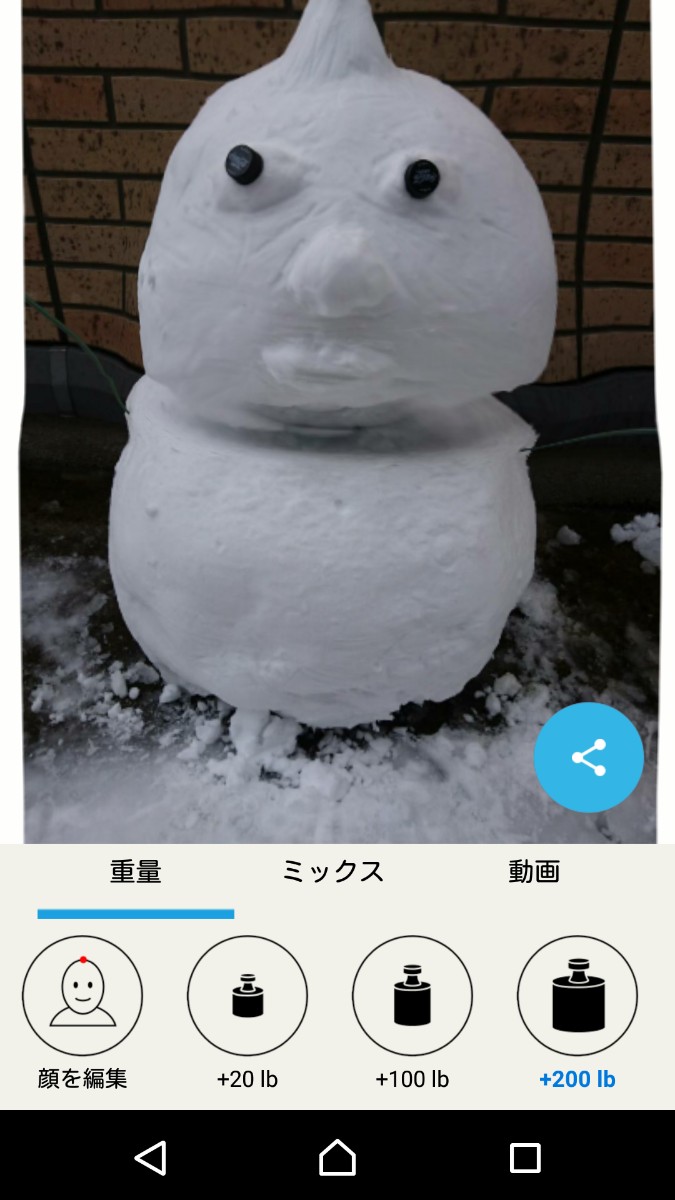Select the 重量 tab
The height and width of the screenshot is (1200, 675).
(136, 872)
